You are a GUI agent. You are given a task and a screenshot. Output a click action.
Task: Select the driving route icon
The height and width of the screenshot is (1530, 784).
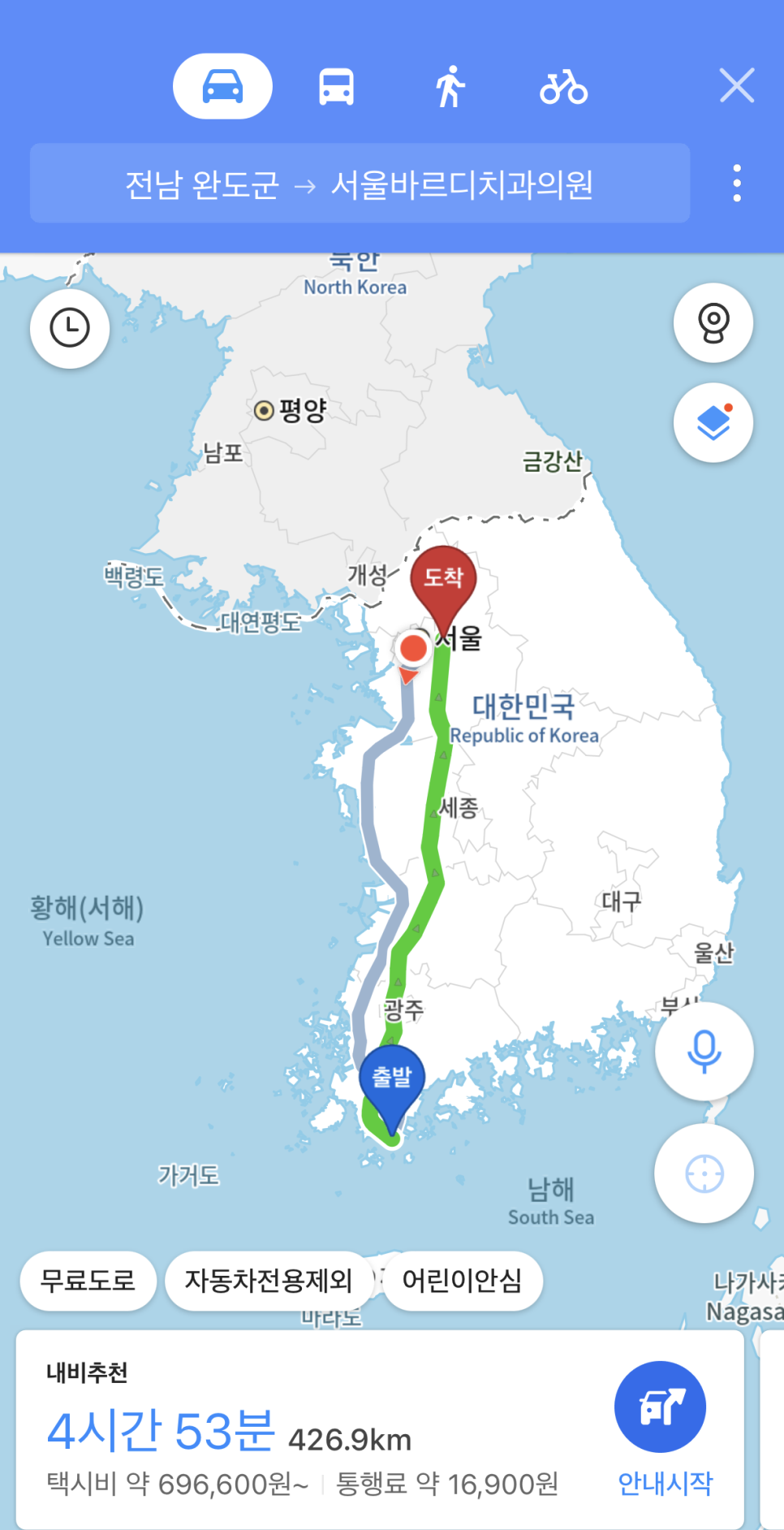(x=222, y=85)
